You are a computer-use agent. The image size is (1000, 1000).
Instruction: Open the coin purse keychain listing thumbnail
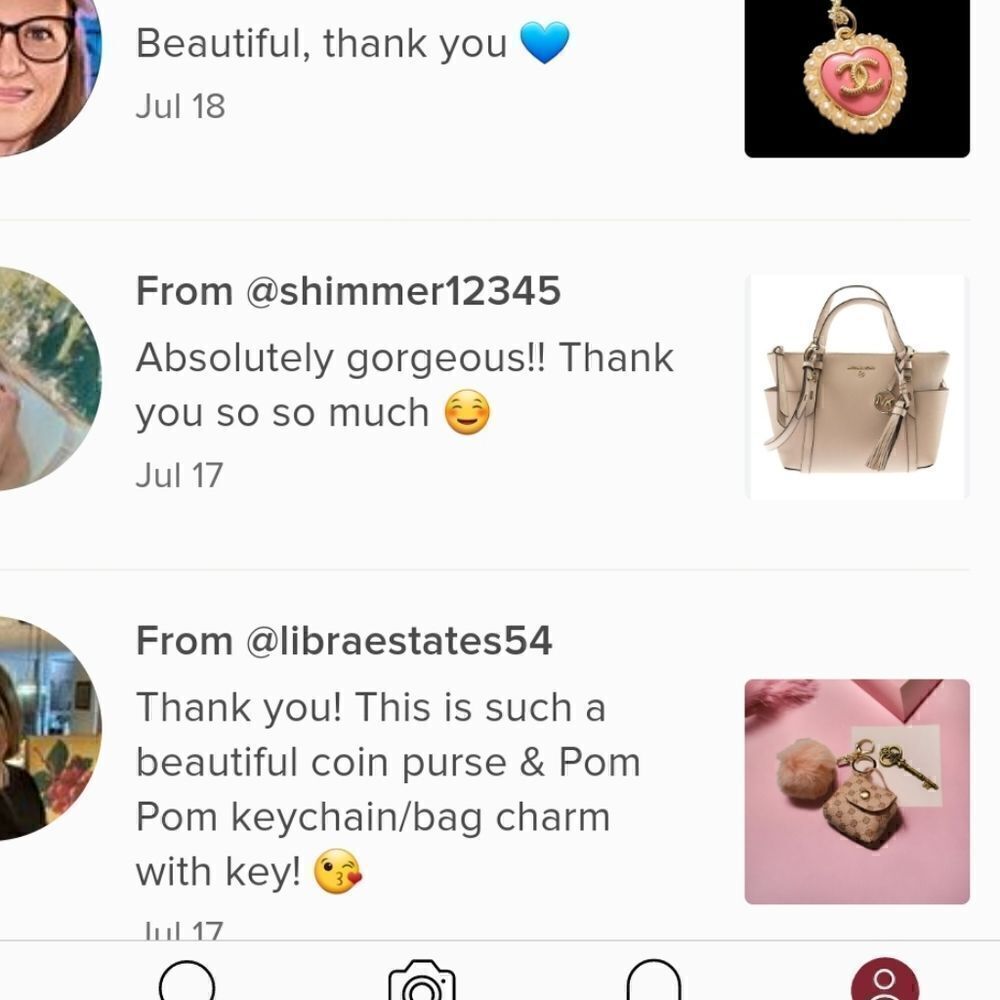(857, 791)
